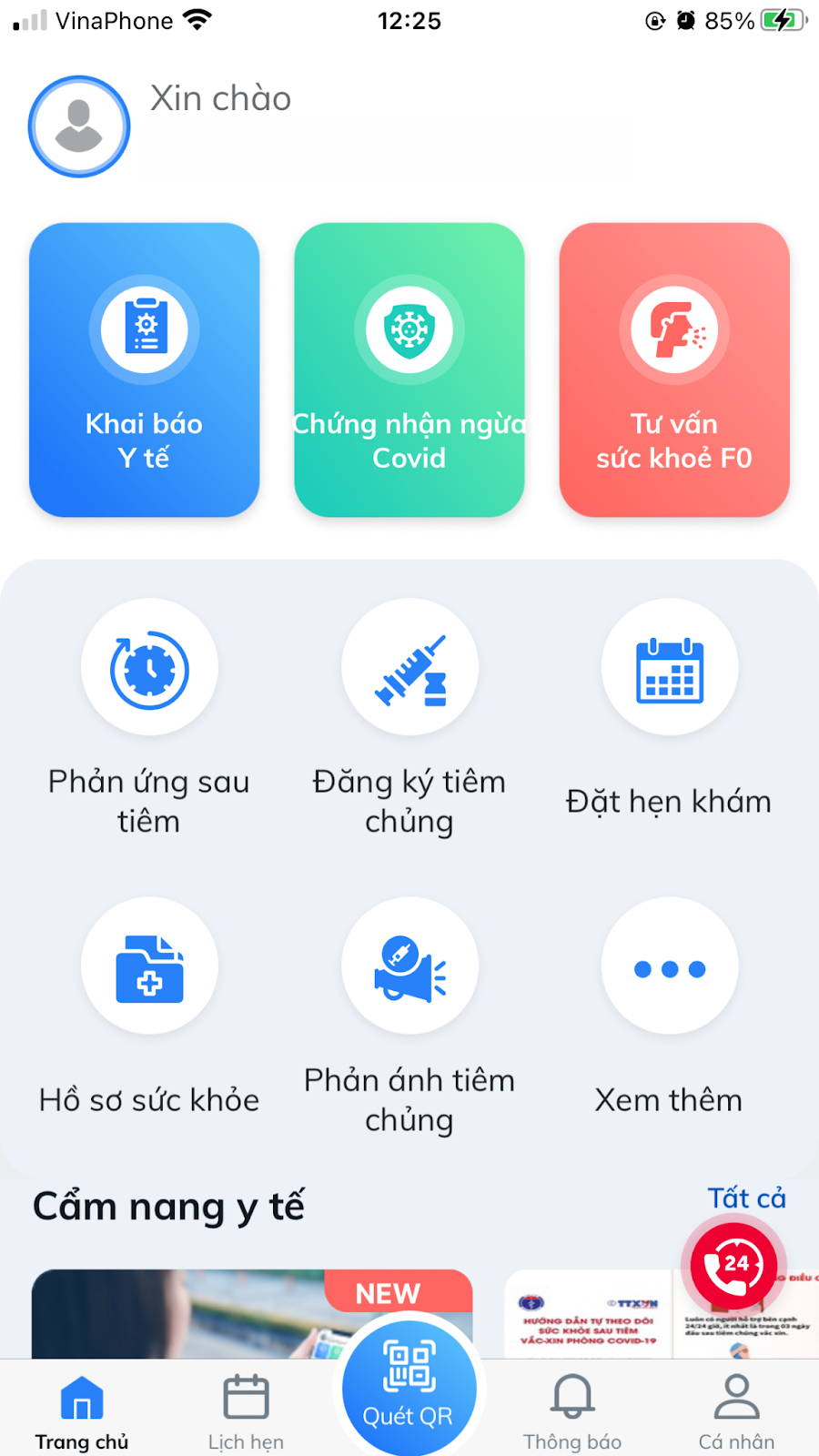The height and width of the screenshot is (1456, 819).
Task: Open Hồ sơ sức khỏe
Action: pos(149,966)
